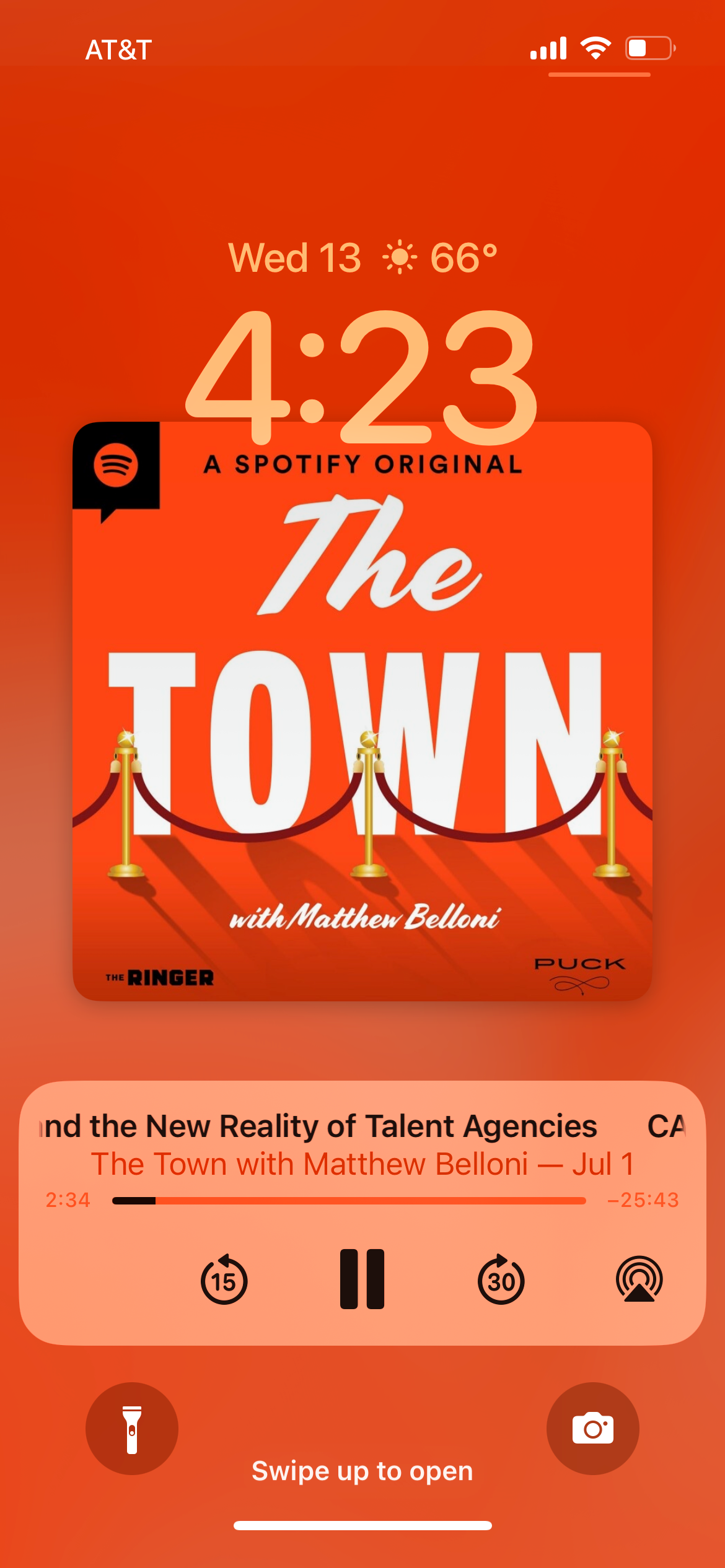Viewport: 725px width, 1568px height.
Task: Open the AirPlay output picker
Action: point(639,1280)
